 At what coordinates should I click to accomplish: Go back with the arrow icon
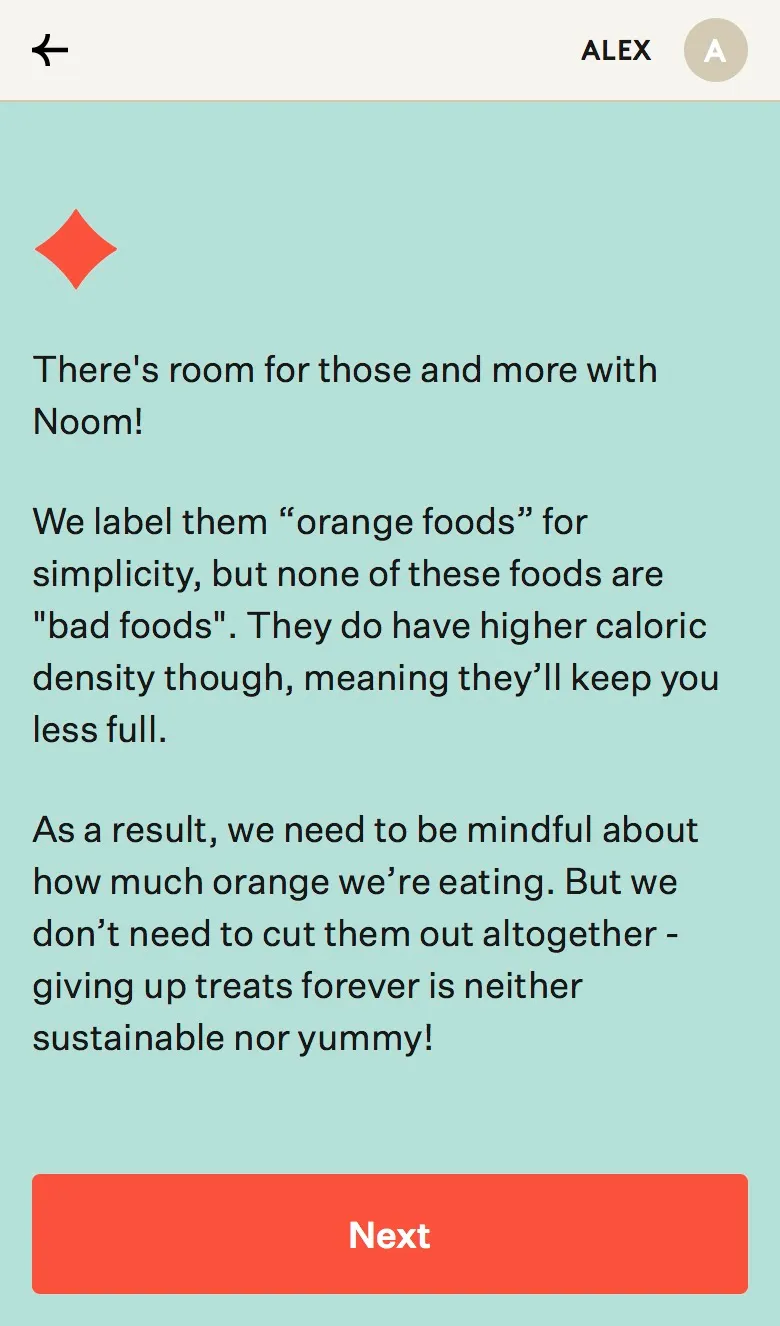[x=50, y=50]
